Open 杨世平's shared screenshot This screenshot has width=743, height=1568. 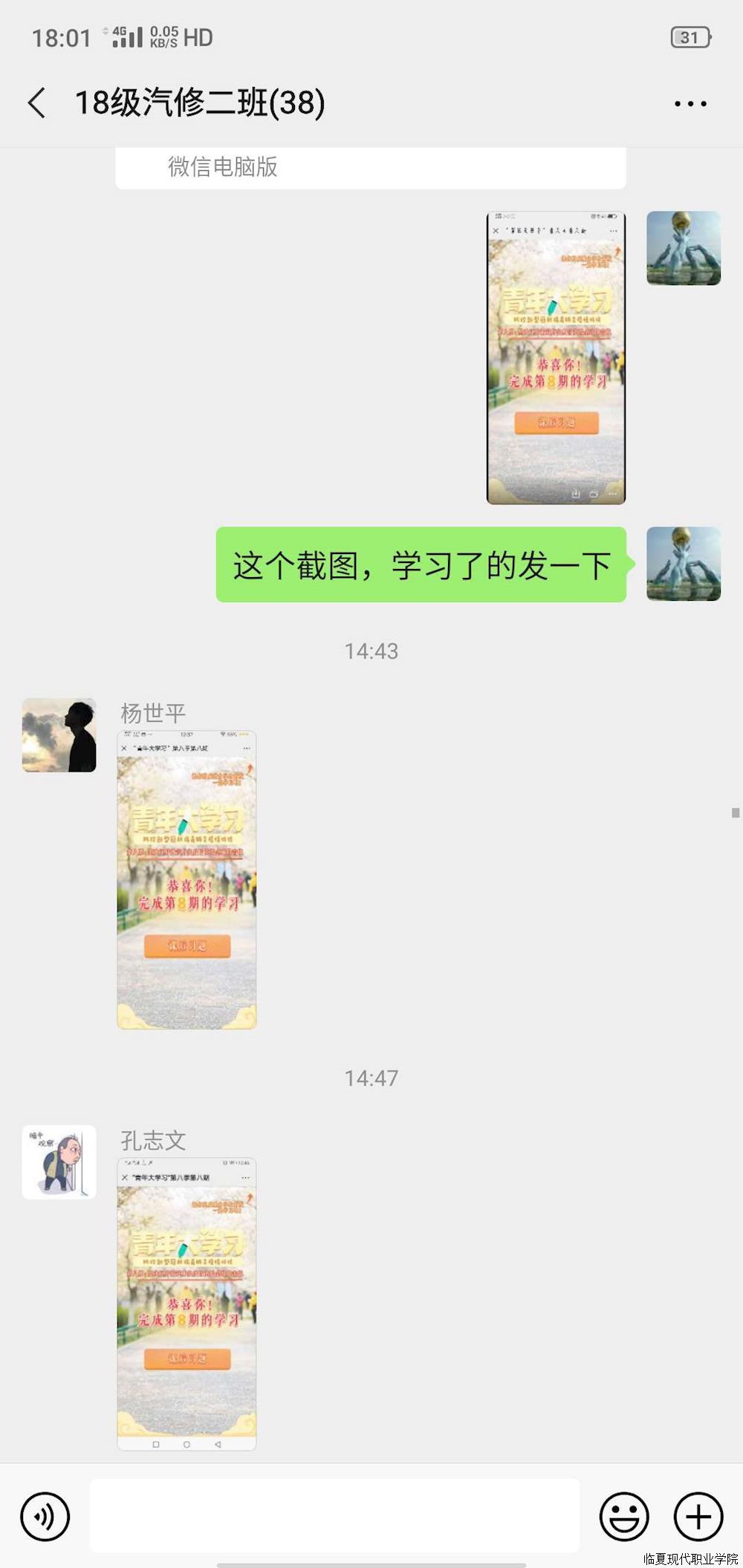(186, 880)
